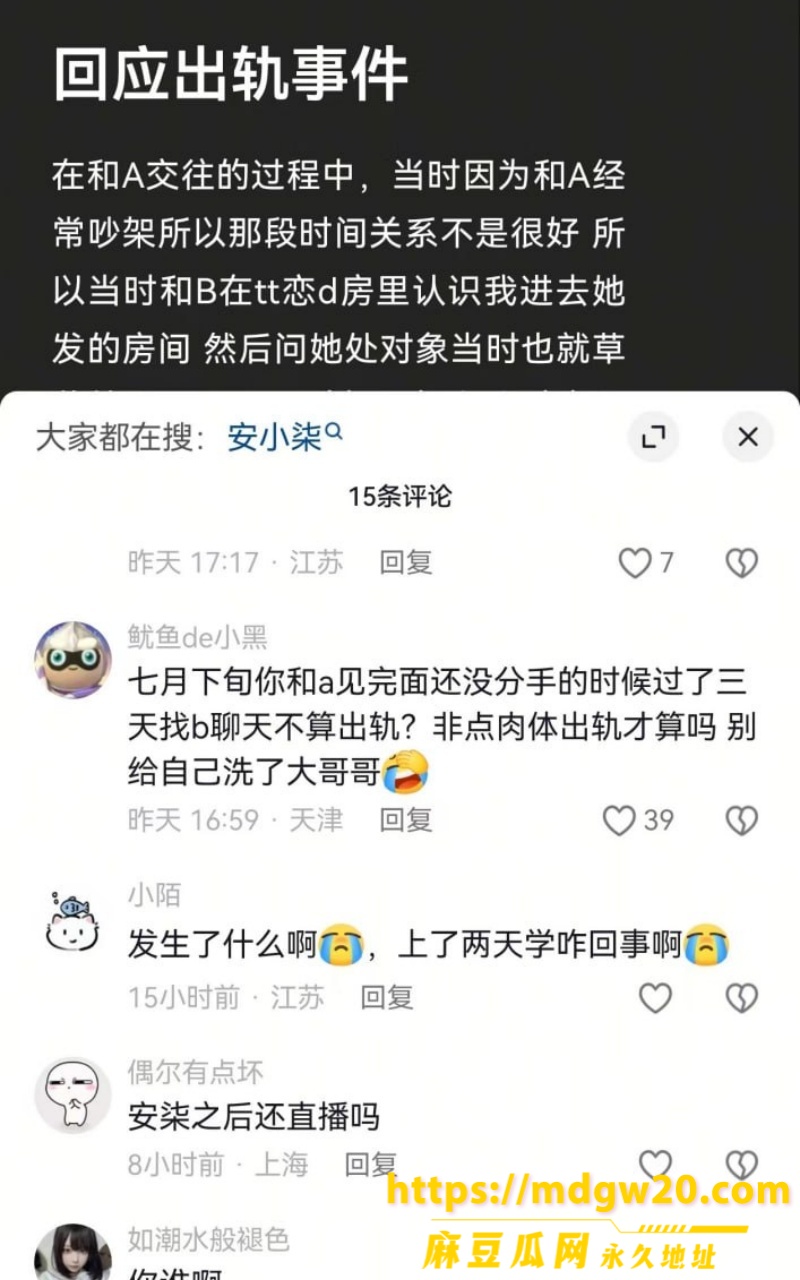
Task: Search the suggested term 安小柒
Action: (284, 437)
